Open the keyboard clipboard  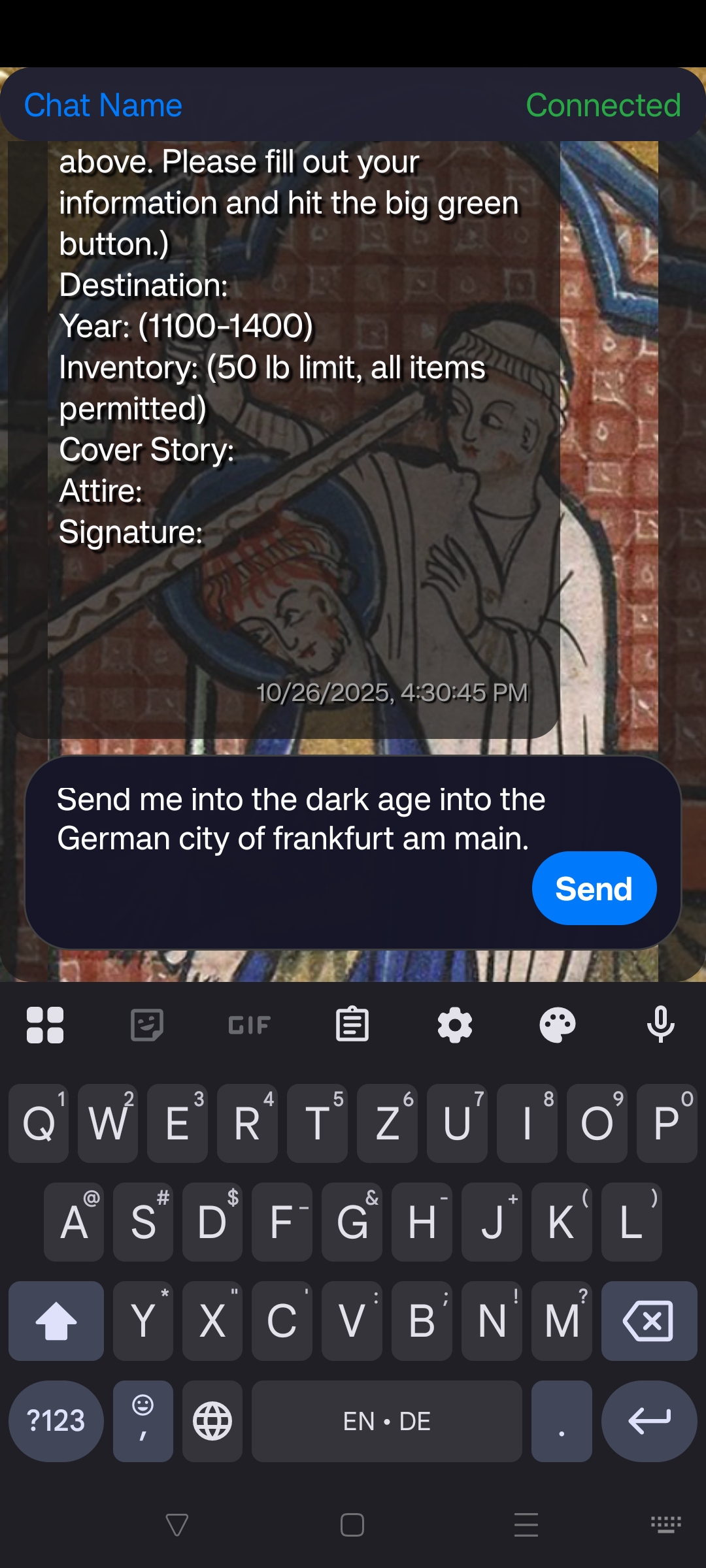(x=352, y=1023)
